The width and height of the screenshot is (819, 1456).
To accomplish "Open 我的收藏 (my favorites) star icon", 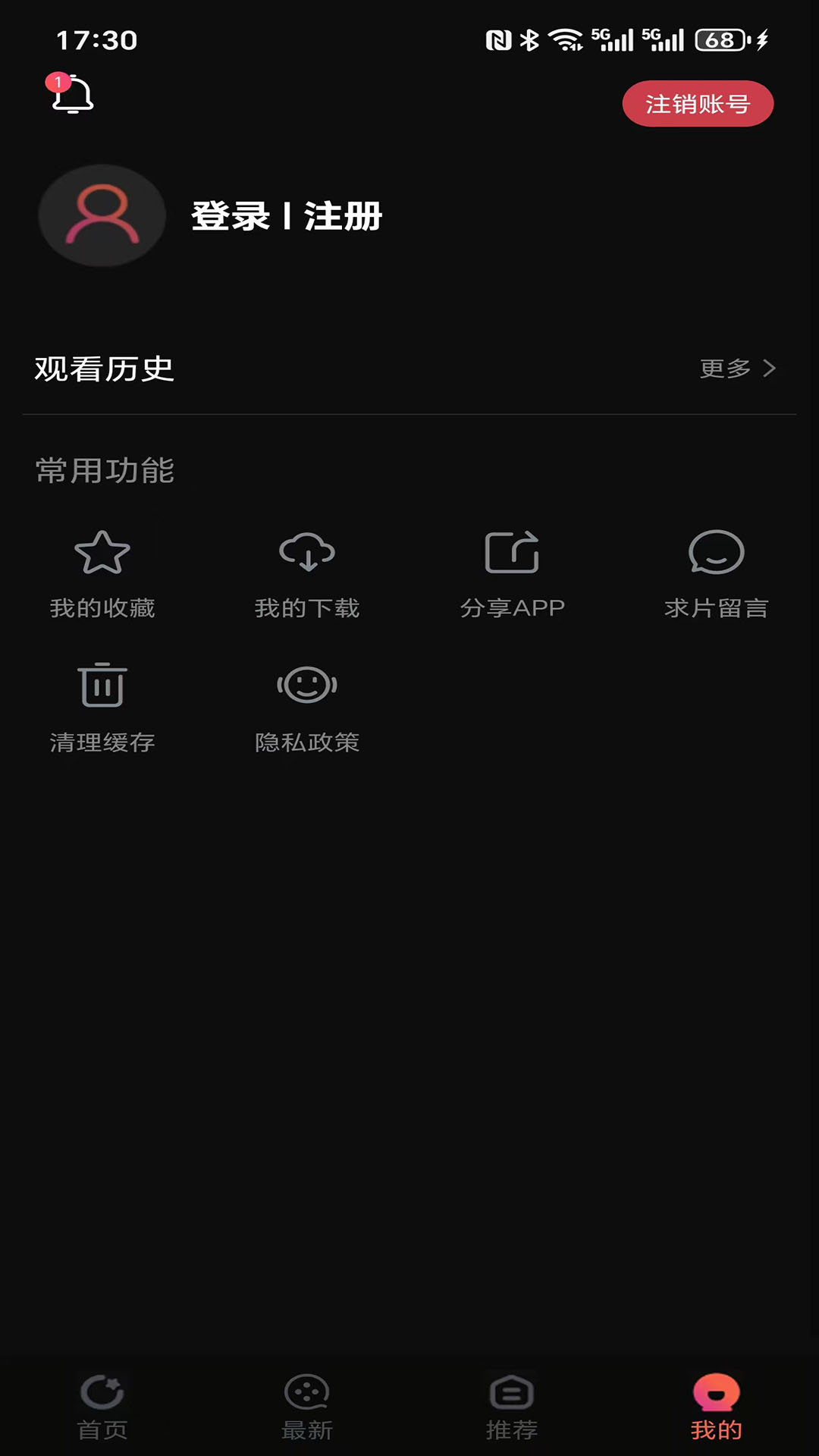I will [x=102, y=554].
